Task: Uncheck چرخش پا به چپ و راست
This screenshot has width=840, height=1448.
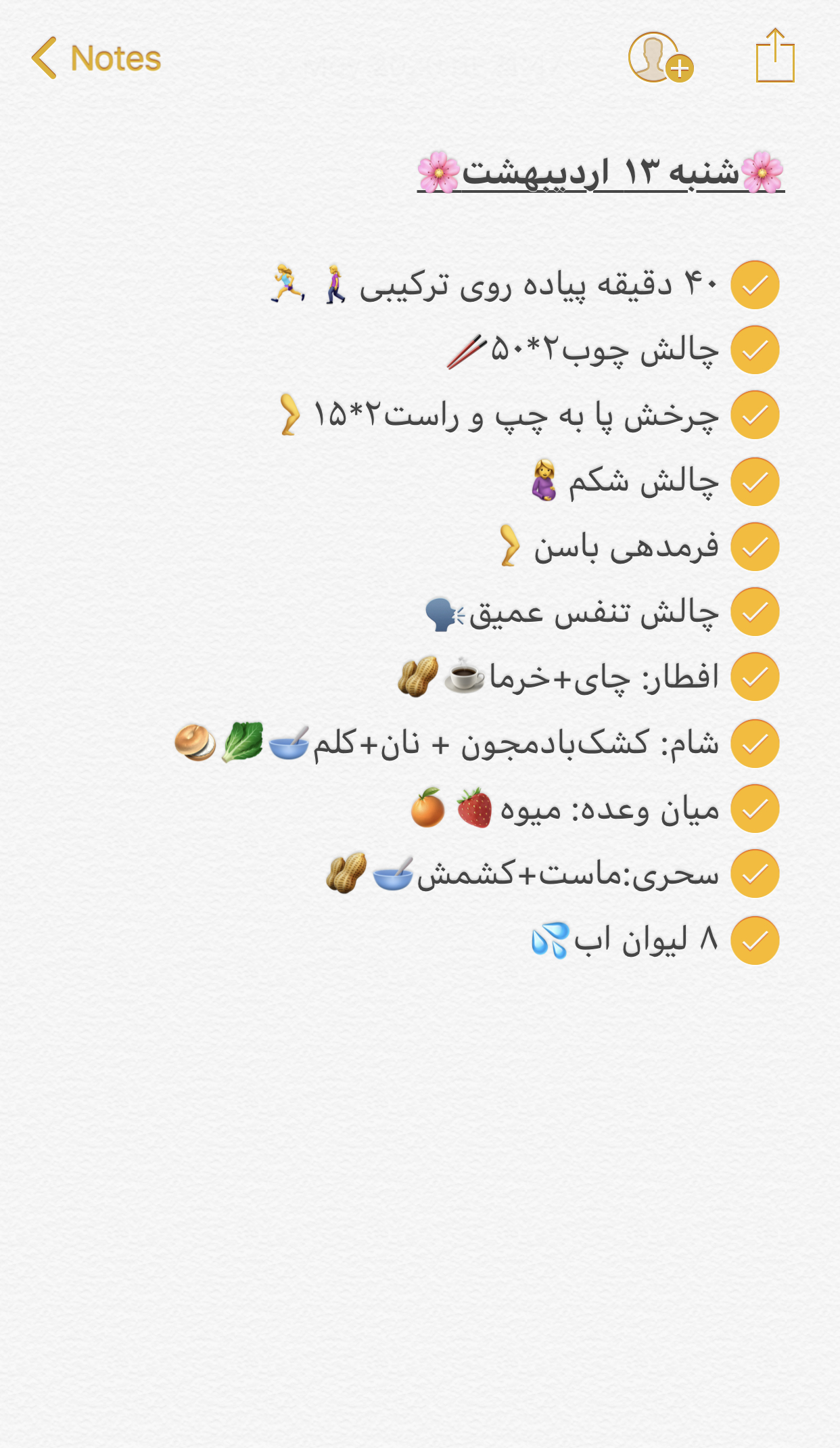Action: pos(755,415)
